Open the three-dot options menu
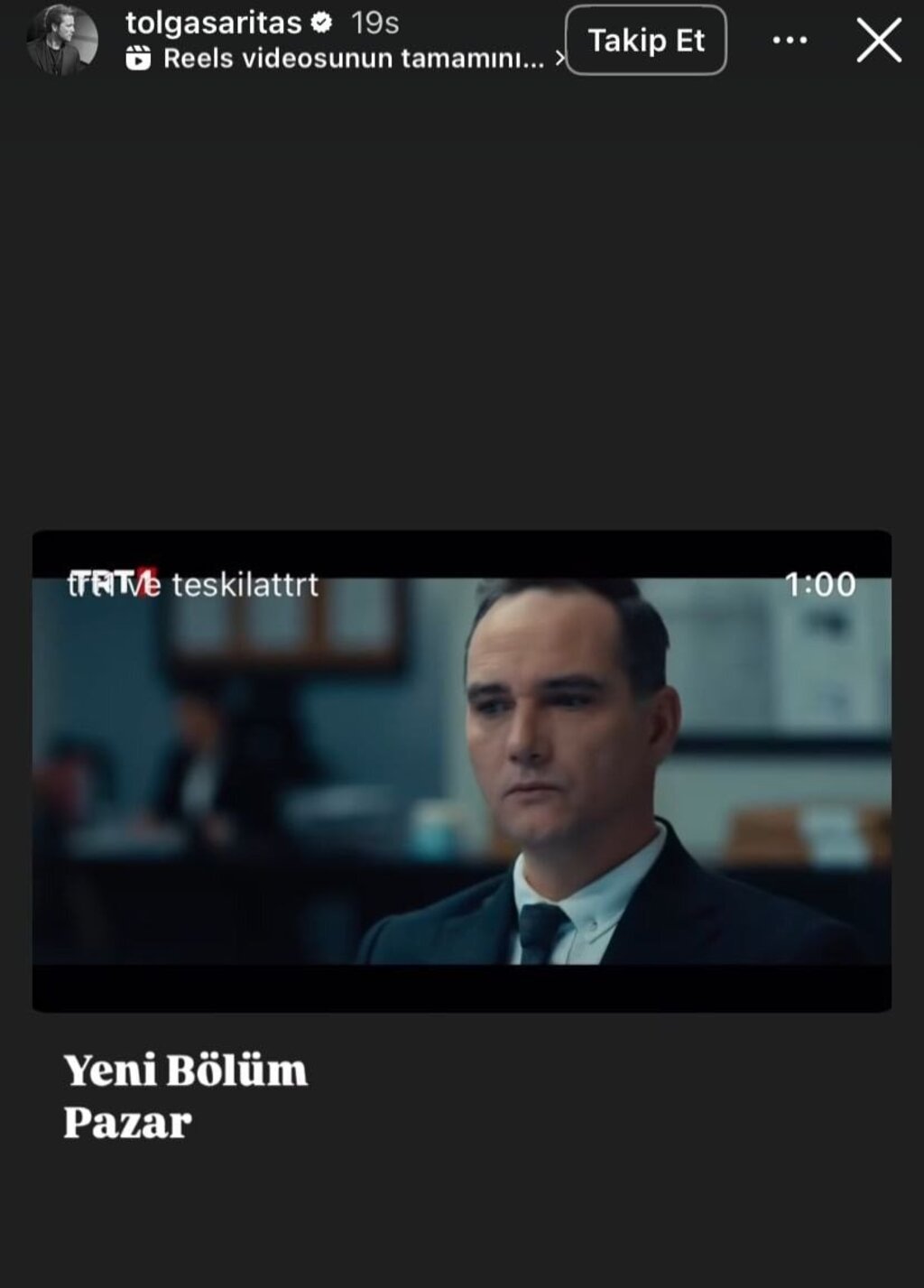Viewport: 924px width, 1288px height. coord(790,41)
